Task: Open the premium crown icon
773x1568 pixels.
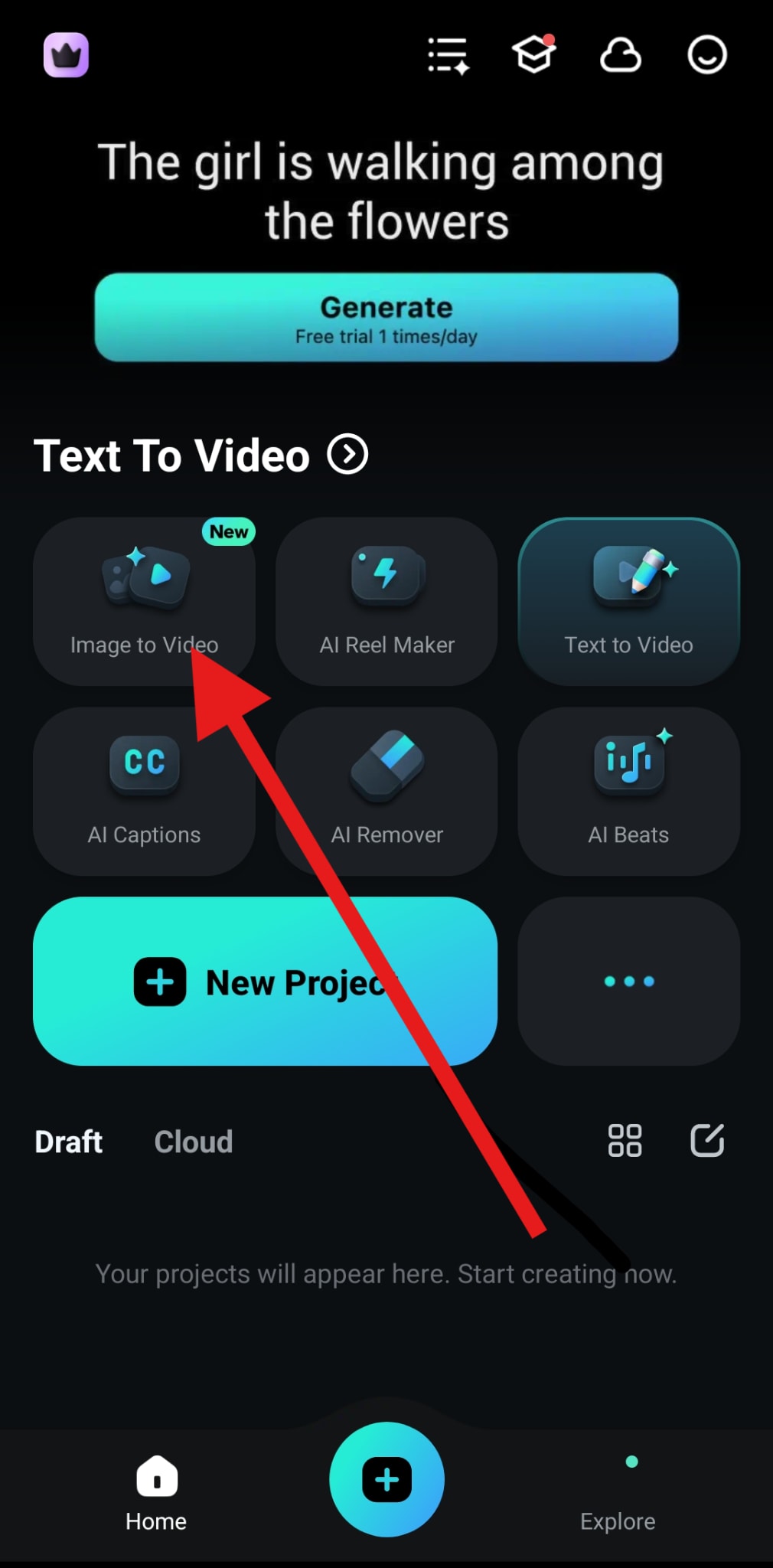Action: coord(66,55)
